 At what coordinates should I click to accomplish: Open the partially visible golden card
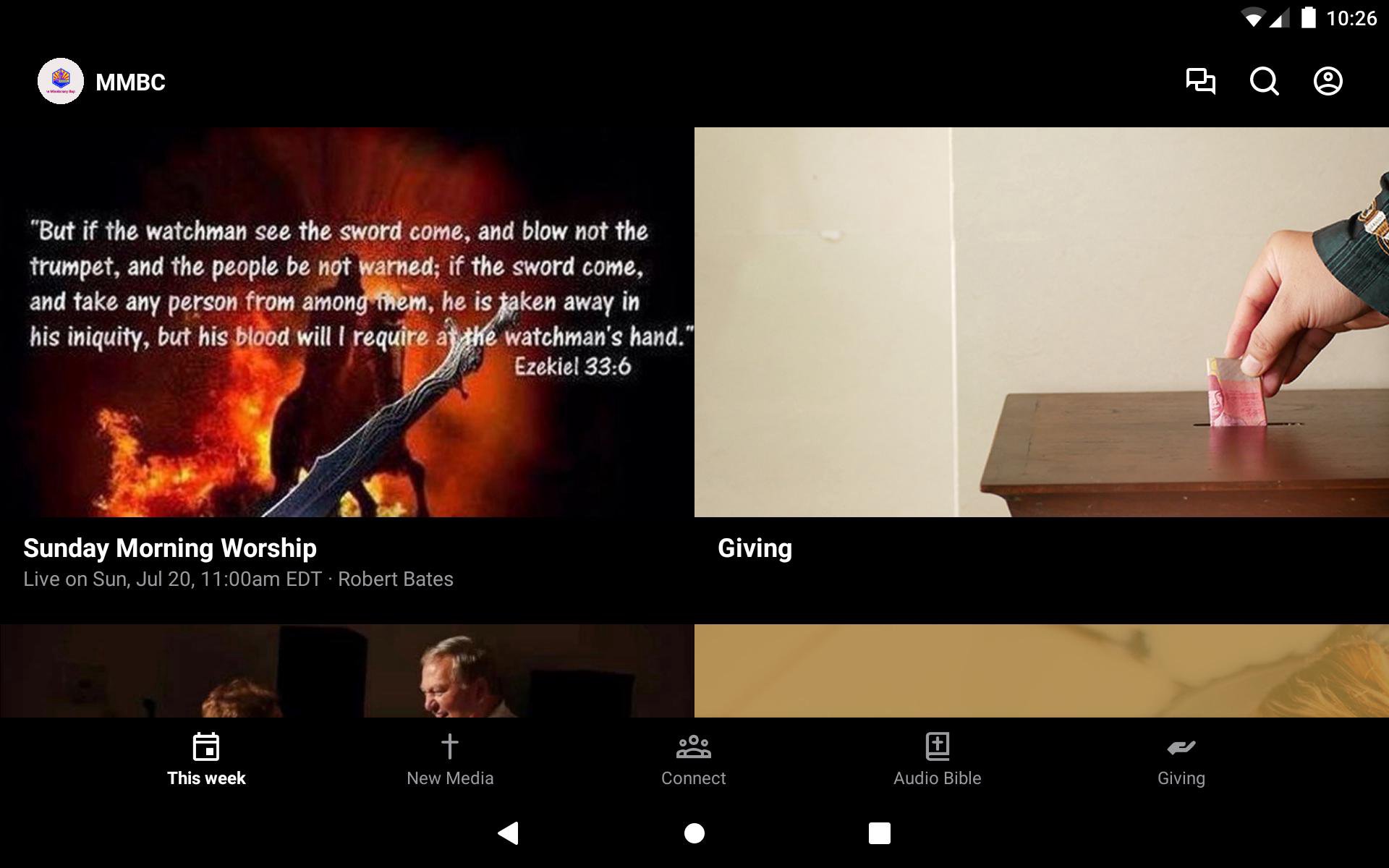pyautogui.click(x=1041, y=671)
